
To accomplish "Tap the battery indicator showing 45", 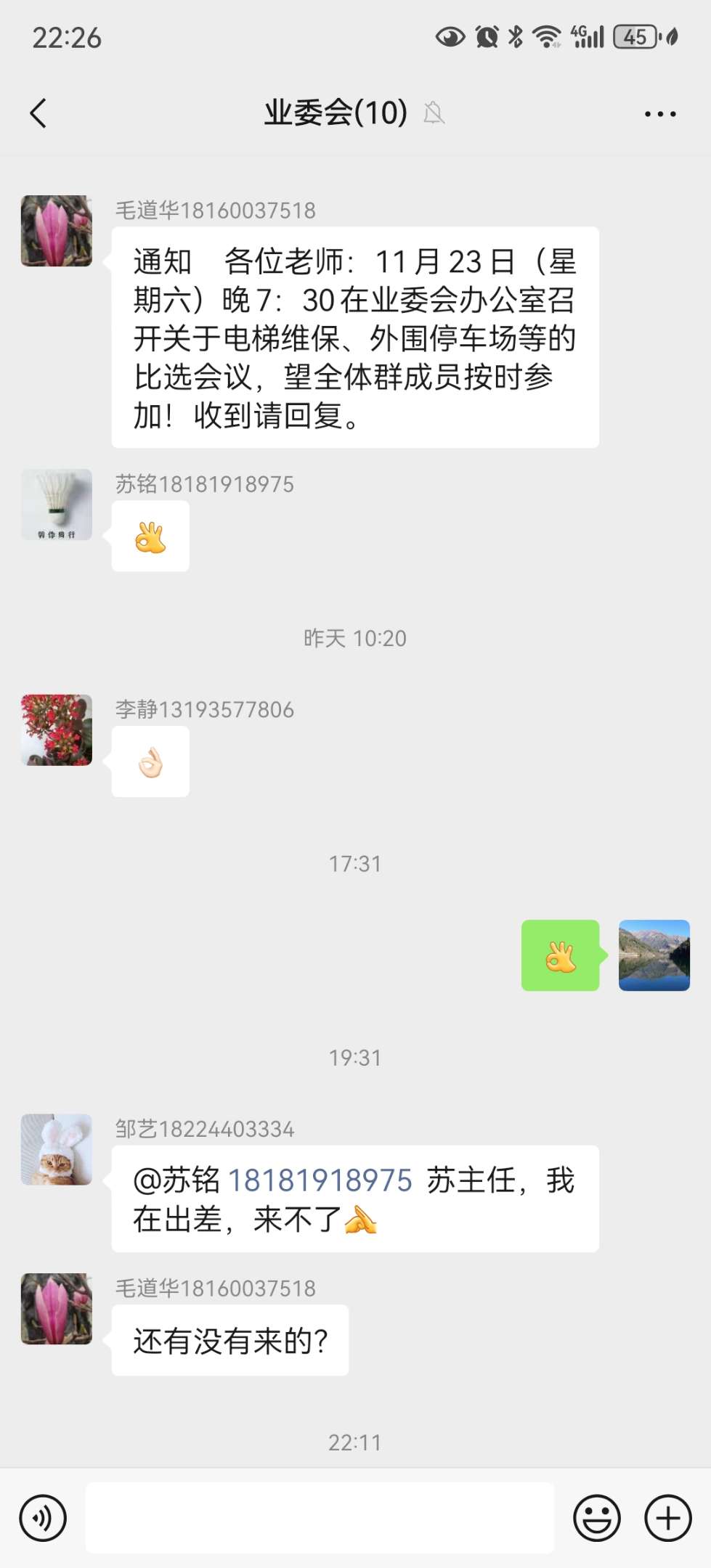I will [x=633, y=38].
